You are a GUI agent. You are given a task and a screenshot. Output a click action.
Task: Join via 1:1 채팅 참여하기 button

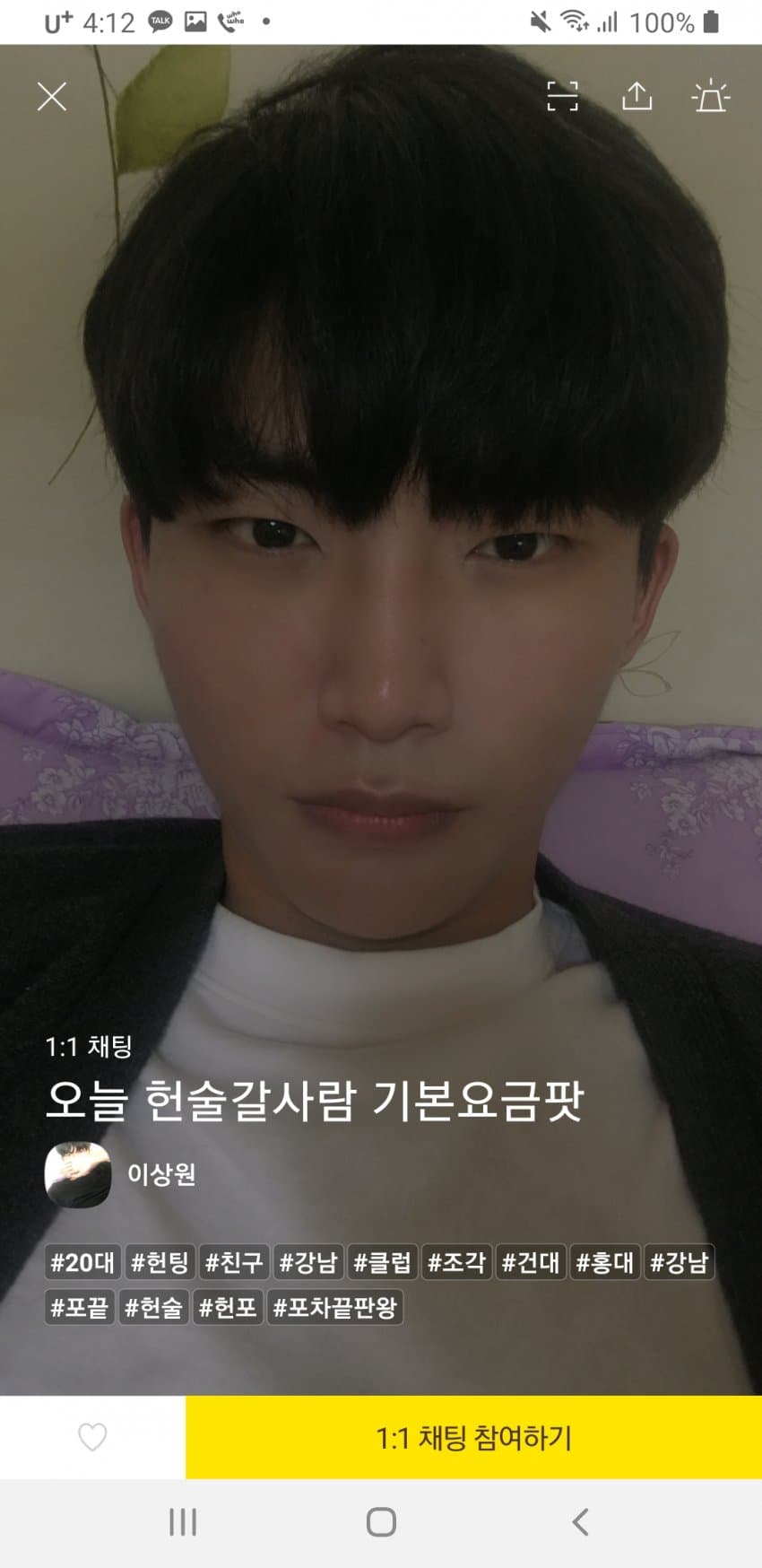coord(473,1437)
